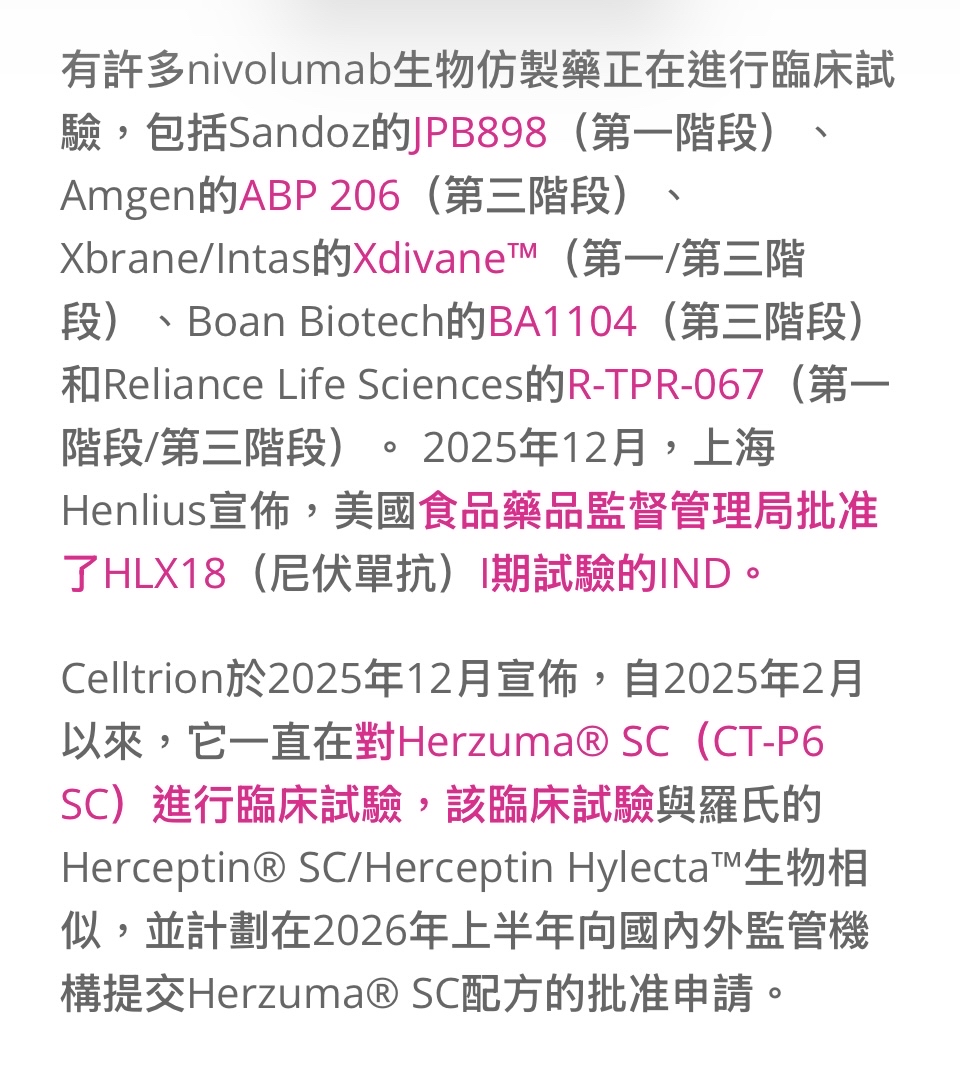Viewport: 960px width, 1080px height.
Task: Open the R-TPR-067 link
Action: pos(665,385)
